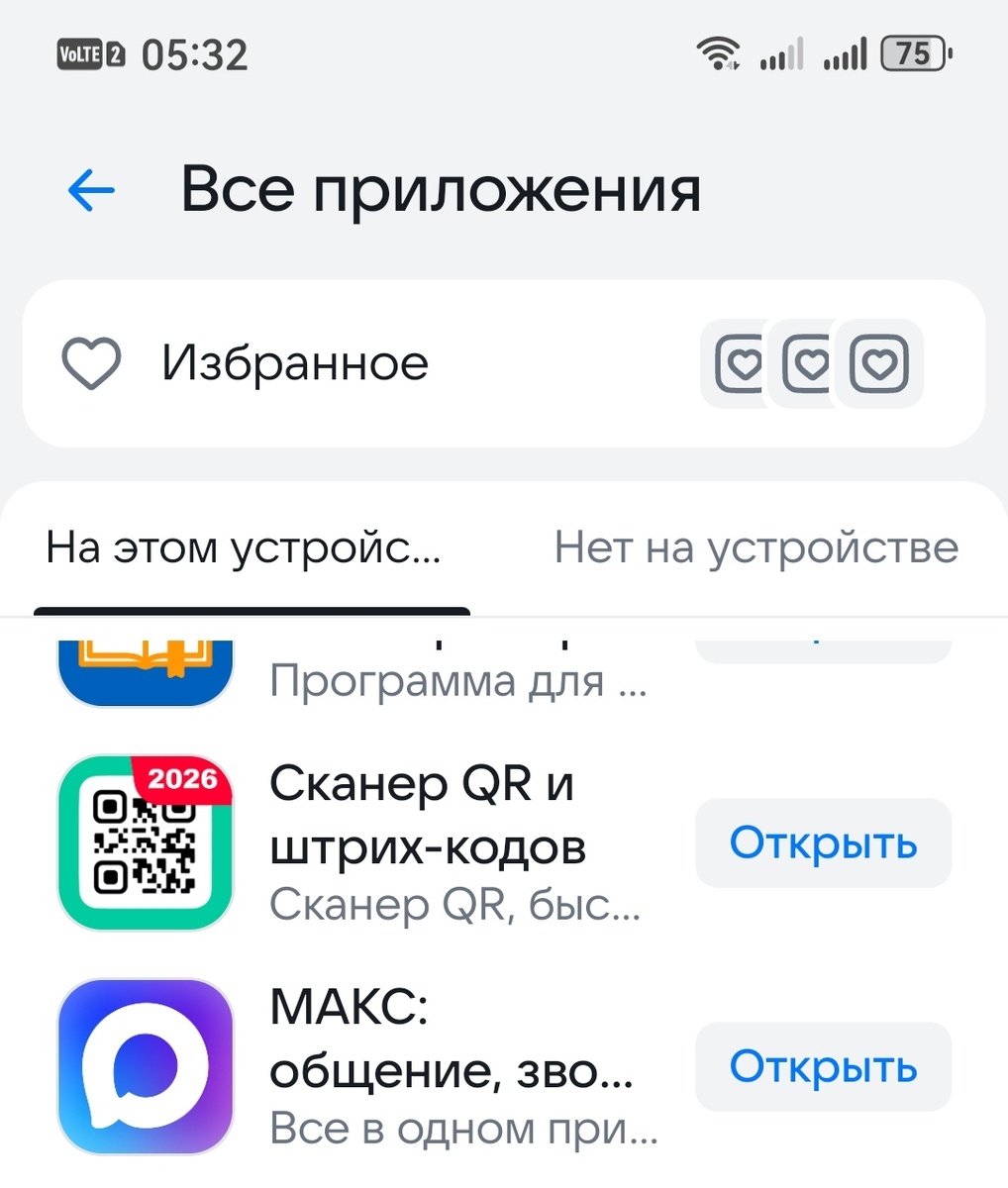Image resolution: width=1008 pixels, height=1188 pixels.
Task: Tap the 2026 badge on the QR scanner icon
Action: point(184,777)
